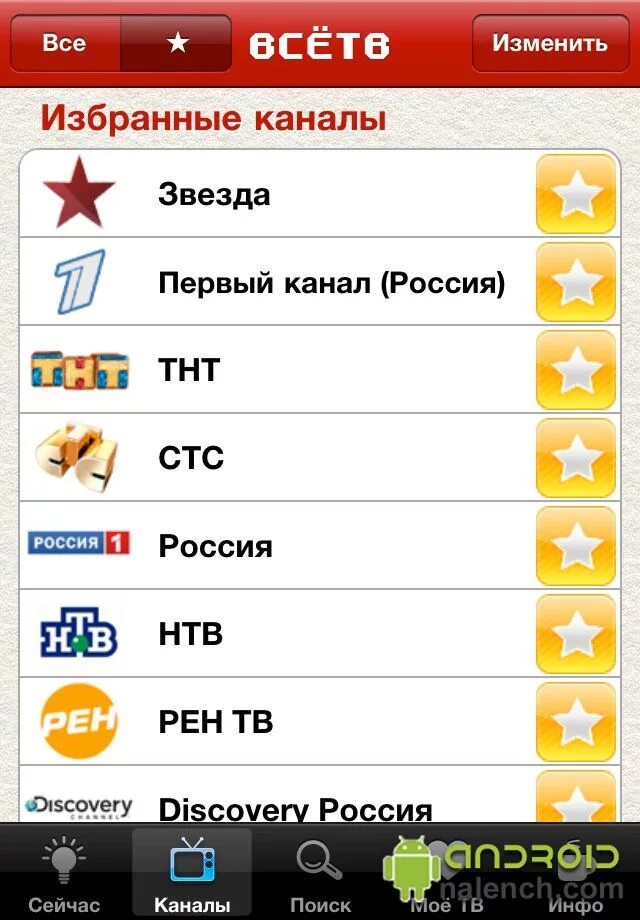Remove РЕН ТВ from favorites
640x920 pixels.
pyautogui.click(x=576, y=722)
